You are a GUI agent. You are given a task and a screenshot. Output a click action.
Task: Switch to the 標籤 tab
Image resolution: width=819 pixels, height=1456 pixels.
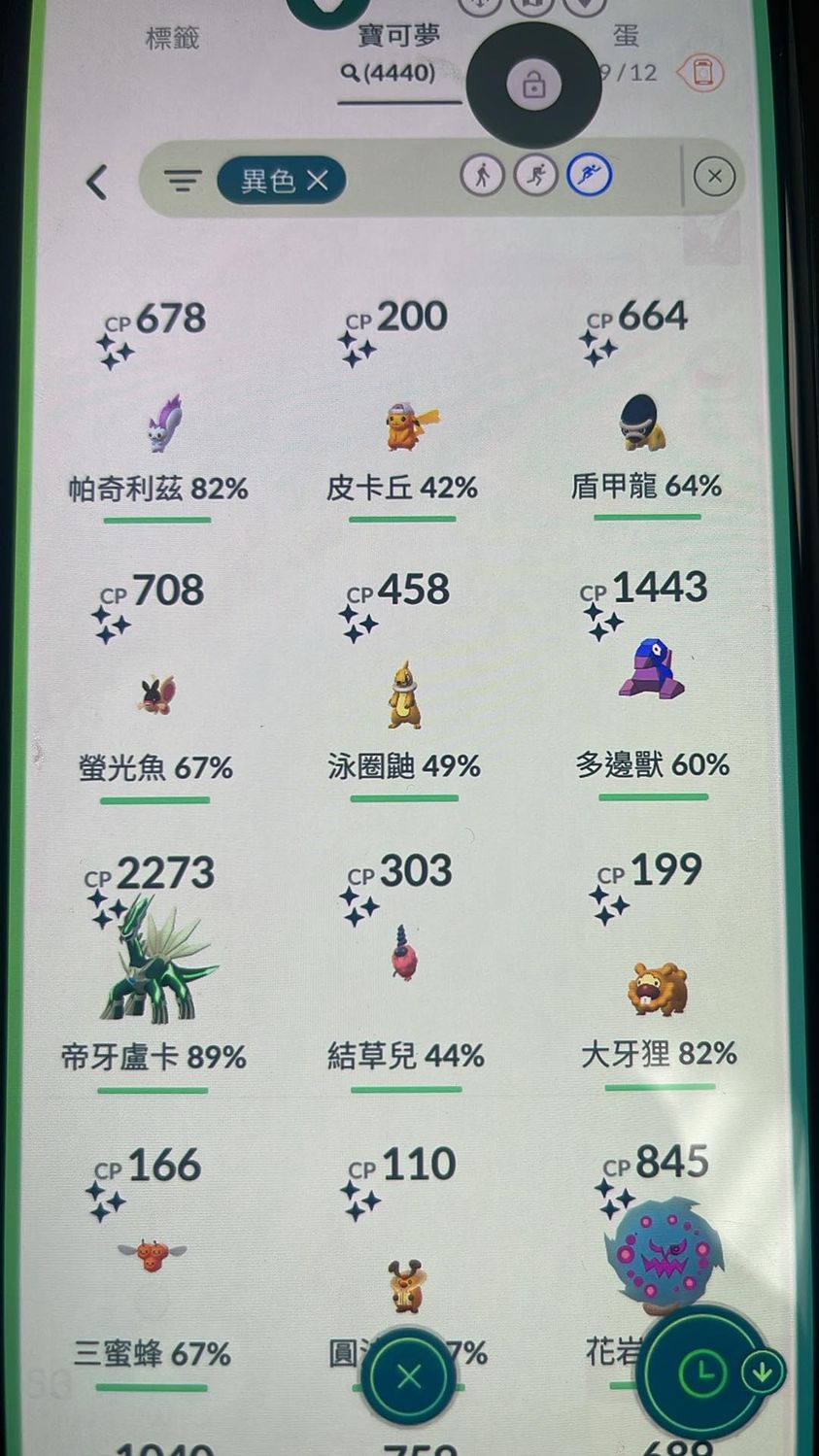[172, 39]
